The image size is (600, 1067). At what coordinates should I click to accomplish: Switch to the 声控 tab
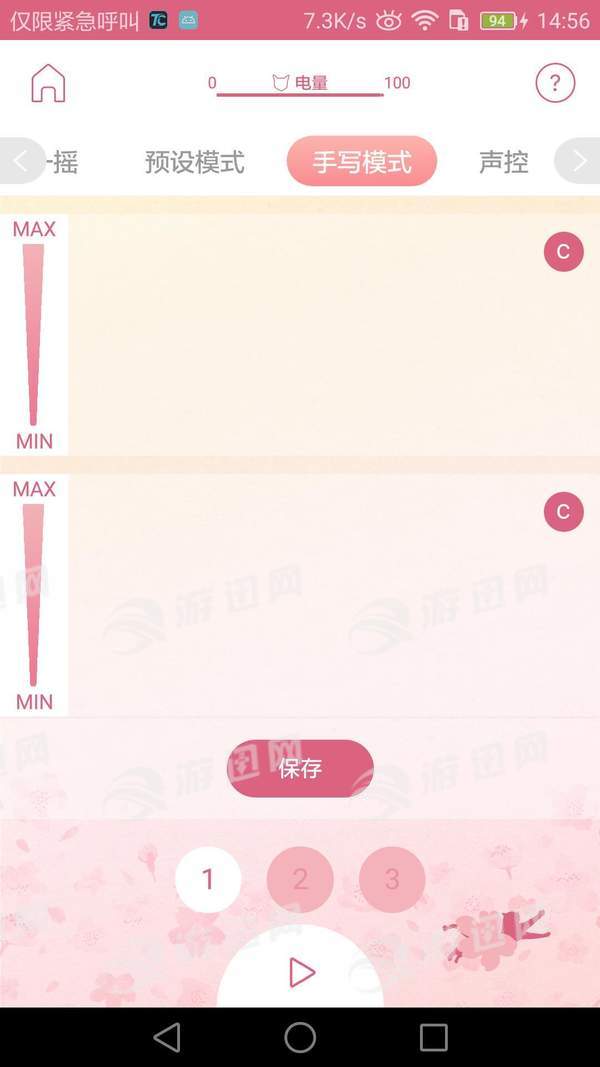click(x=503, y=162)
